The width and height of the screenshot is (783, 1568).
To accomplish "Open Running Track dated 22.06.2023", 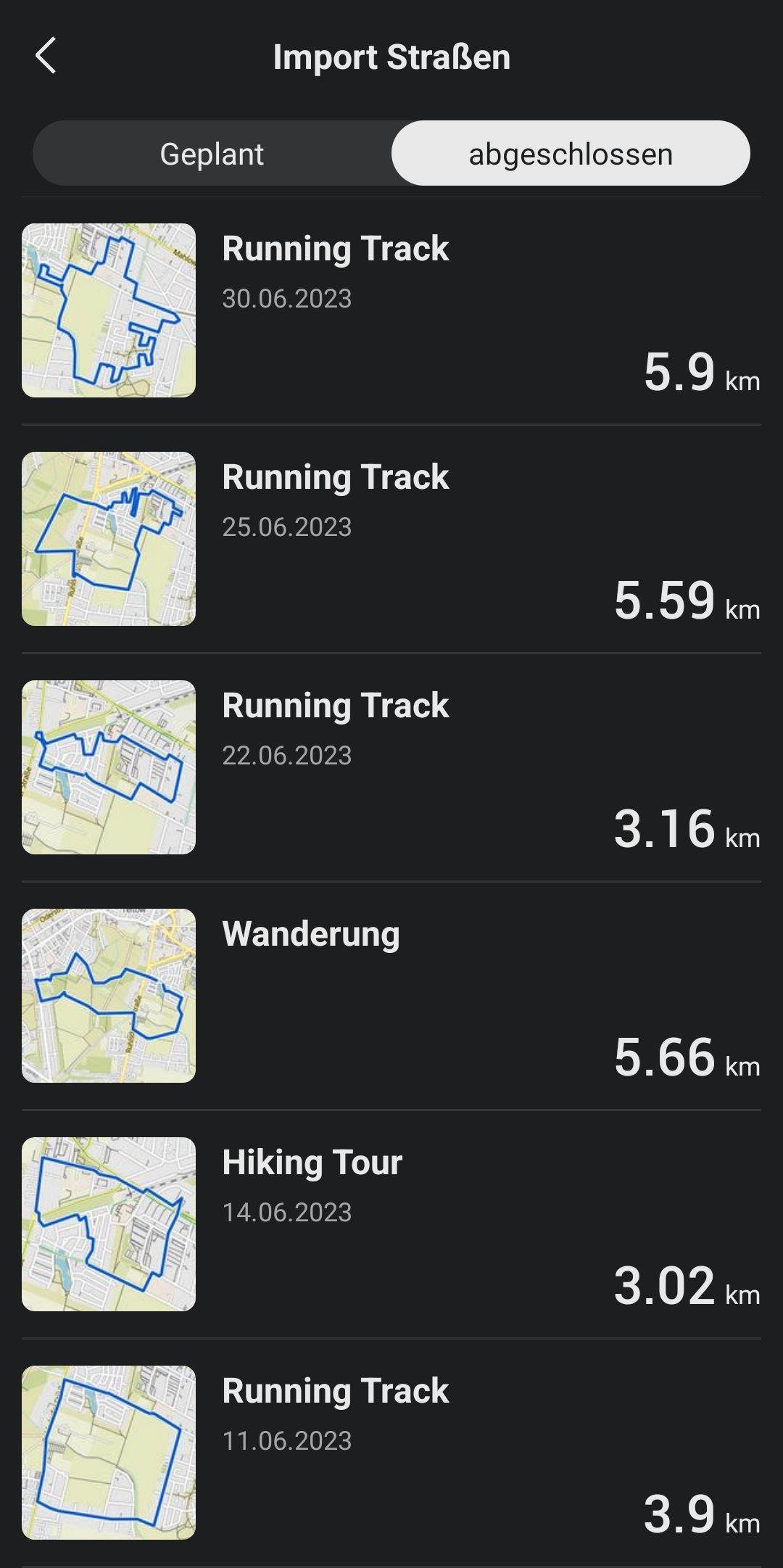I will [391, 767].
